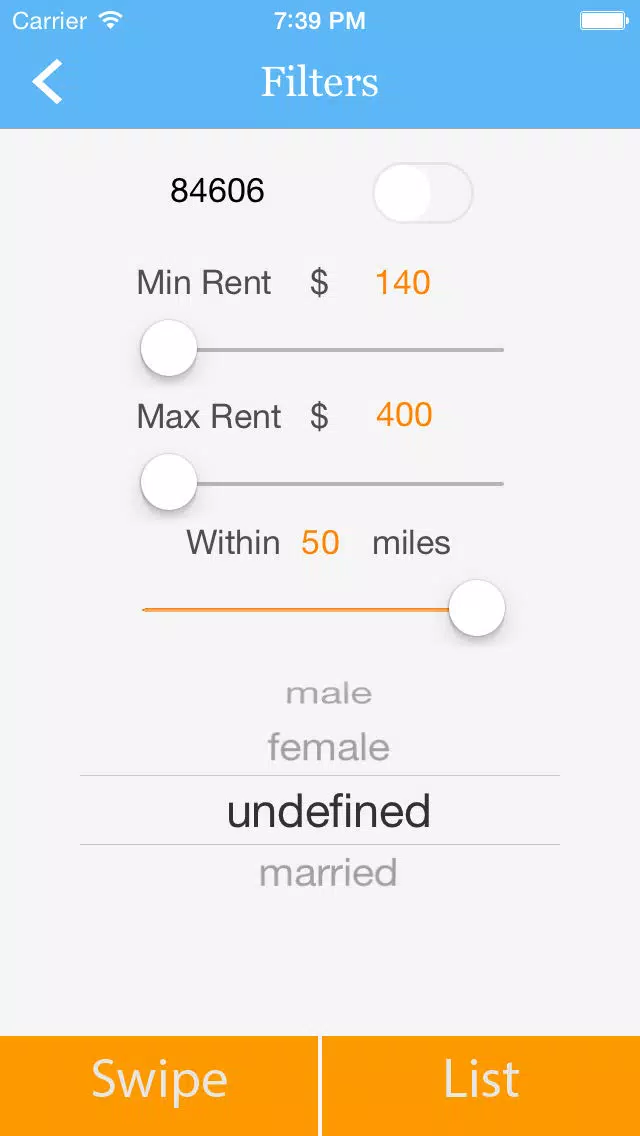Tap the Min Rent slider track
The height and width of the screenshot is (1136, 640).
click(x=323, y=350)
